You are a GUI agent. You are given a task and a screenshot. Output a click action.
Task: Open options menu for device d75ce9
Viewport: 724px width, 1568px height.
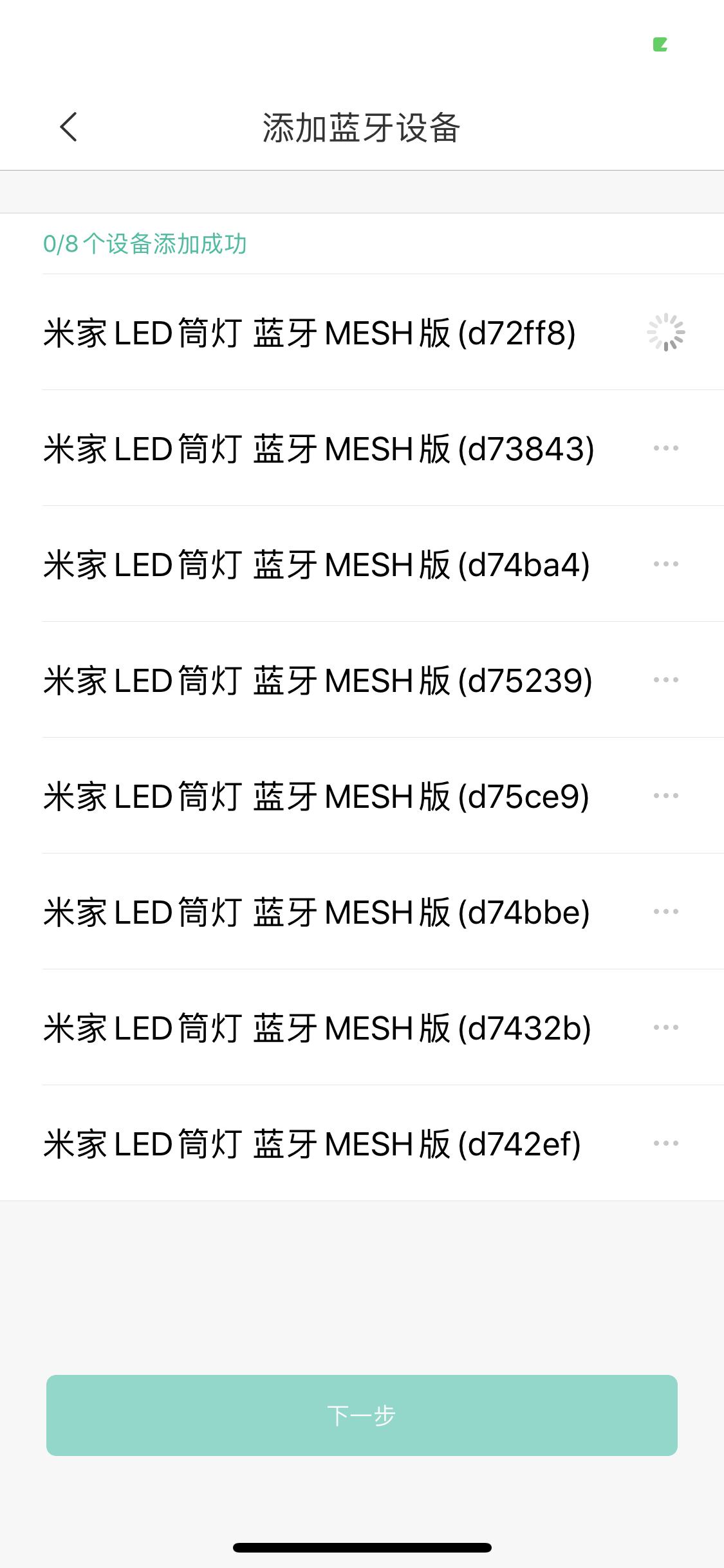click(666, 795)
